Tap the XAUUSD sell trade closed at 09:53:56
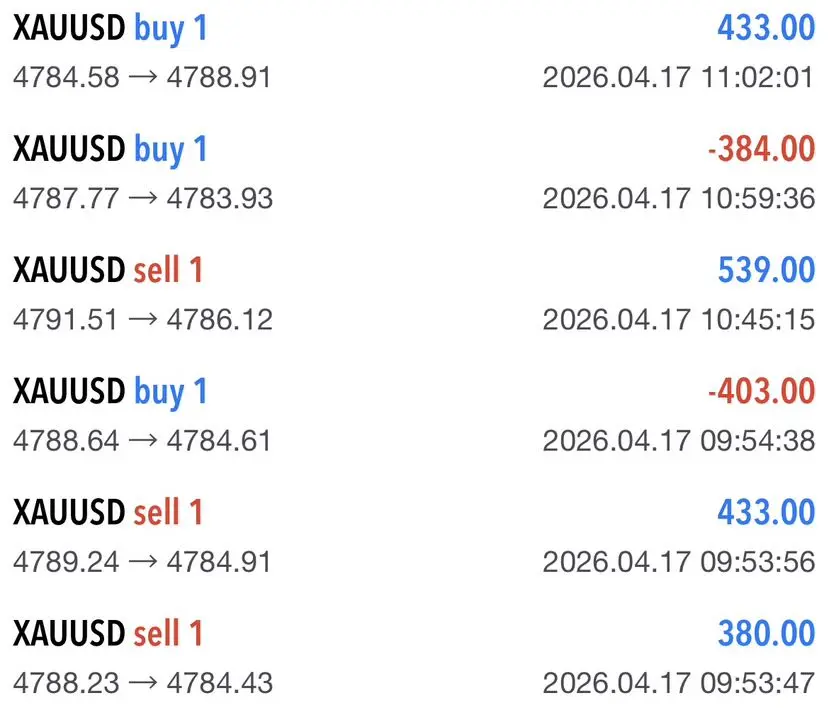The width and height of the screenshot is (829, 715). point(414,537)
